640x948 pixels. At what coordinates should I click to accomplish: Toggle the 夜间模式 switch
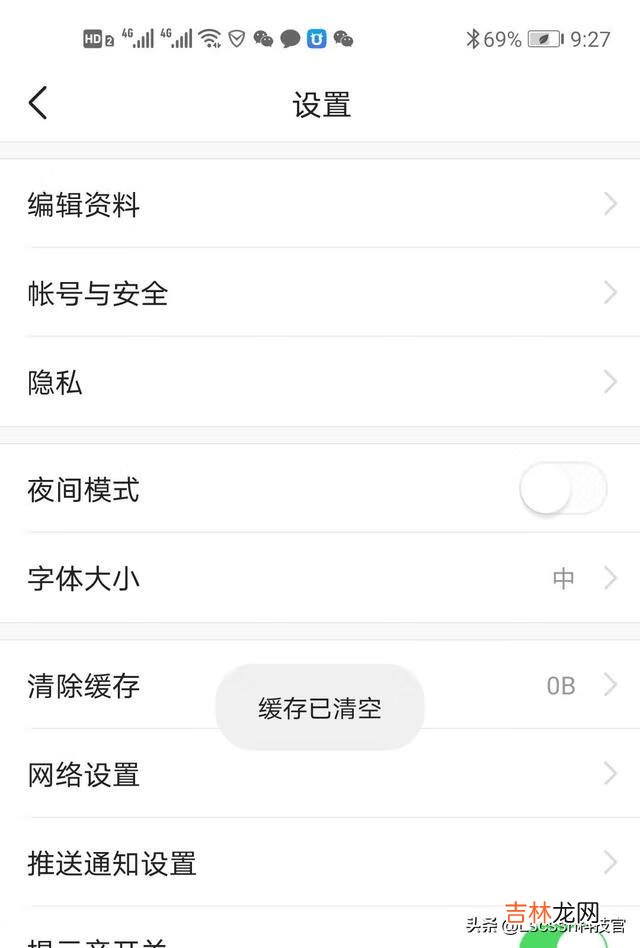pyautogui.click(x=563, y=489)
